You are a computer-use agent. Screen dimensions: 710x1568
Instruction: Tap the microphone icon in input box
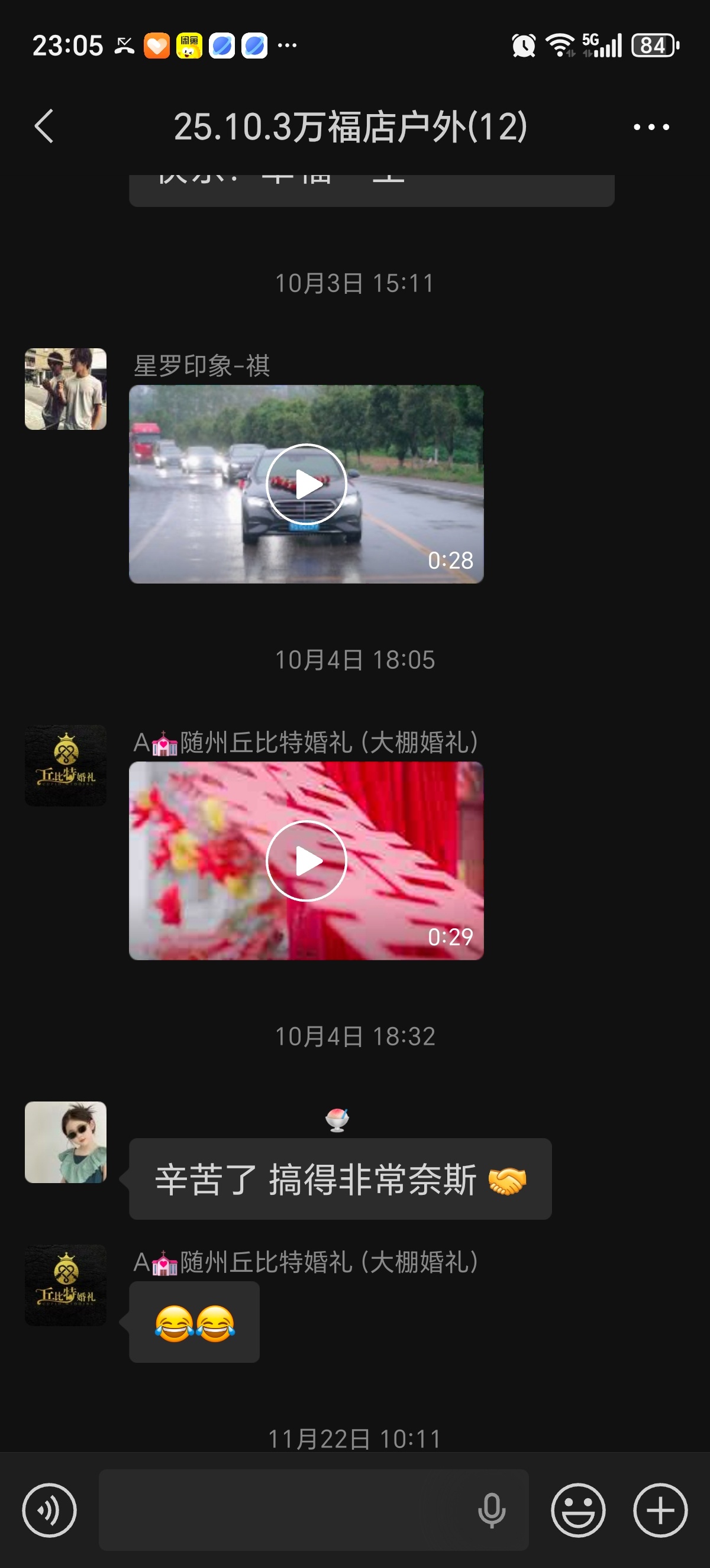[x=492, y=1510]
